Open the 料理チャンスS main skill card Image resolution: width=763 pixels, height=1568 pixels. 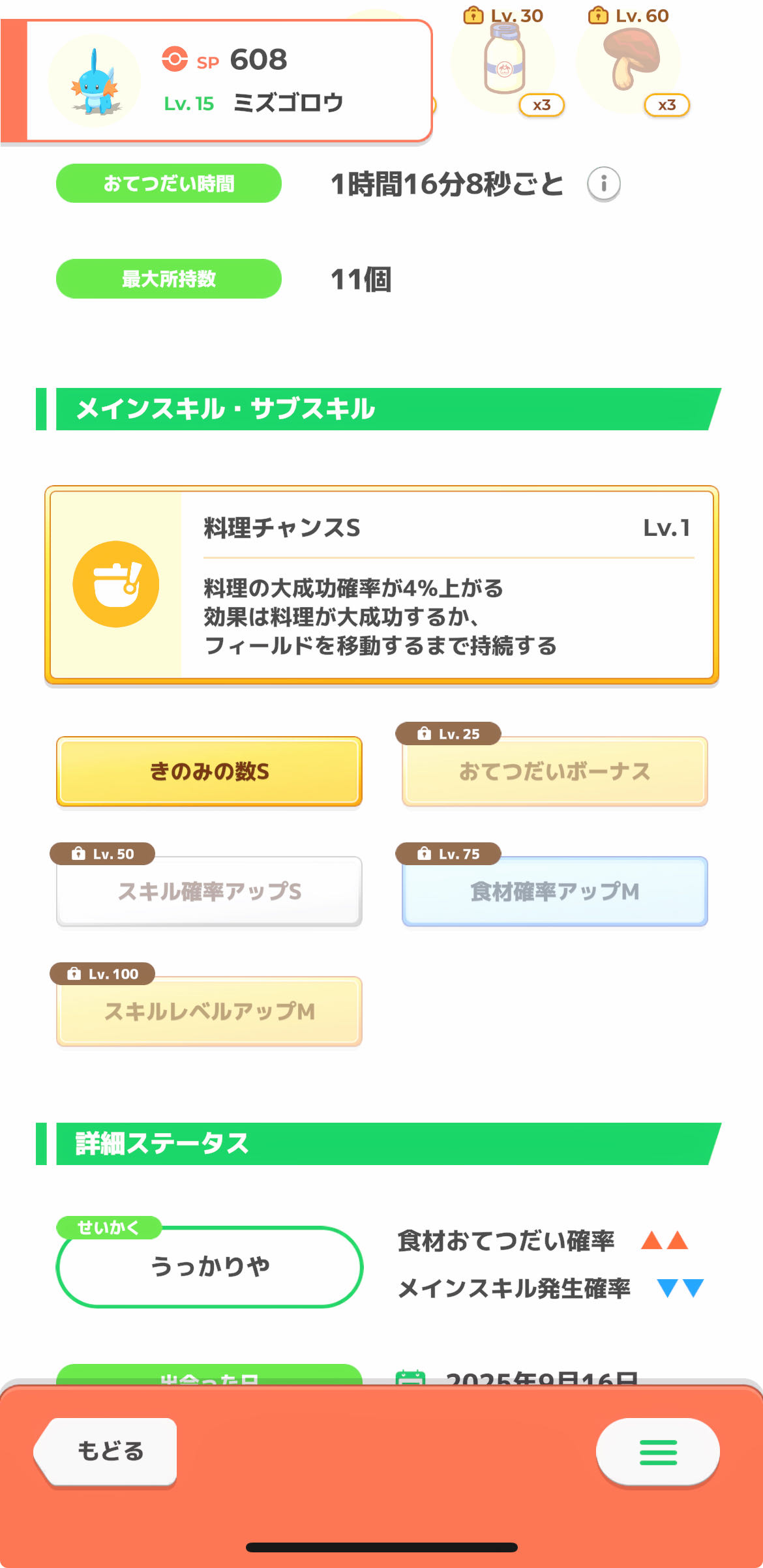tap(381, 585)
